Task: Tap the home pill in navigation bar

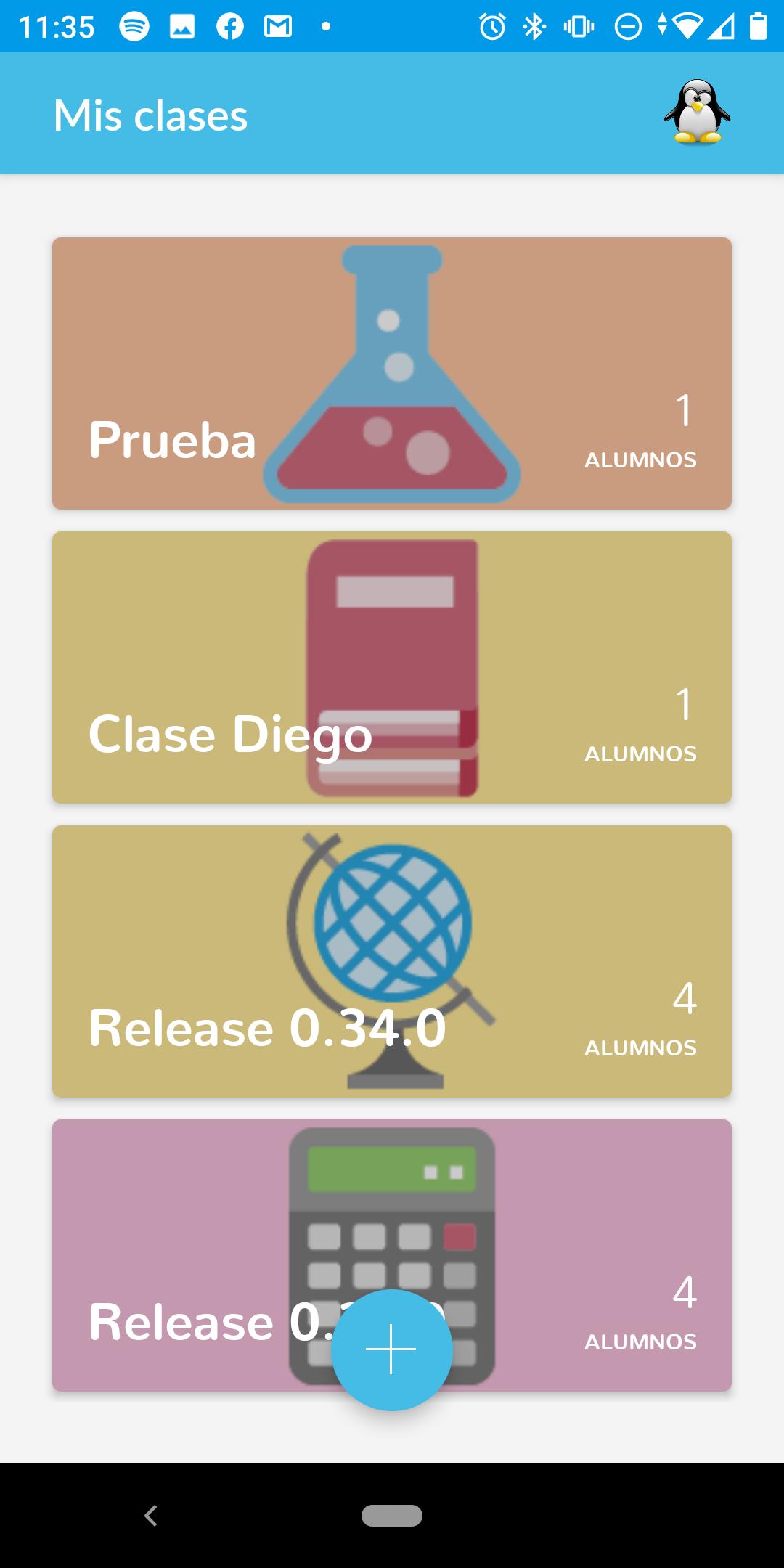Action: pyautogui.click(x=392, y=1516)
